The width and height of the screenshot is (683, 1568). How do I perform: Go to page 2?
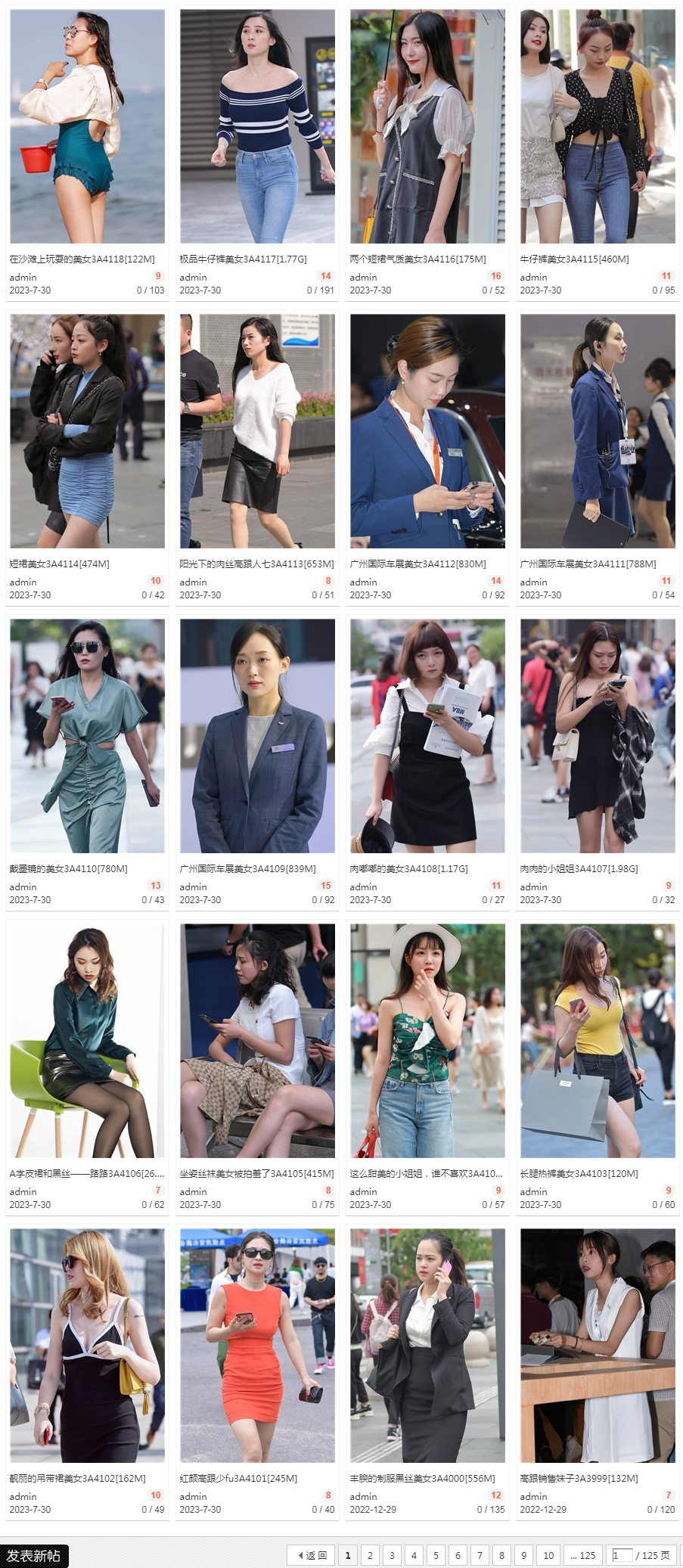pyautogui.click(x=370, y=1555)
